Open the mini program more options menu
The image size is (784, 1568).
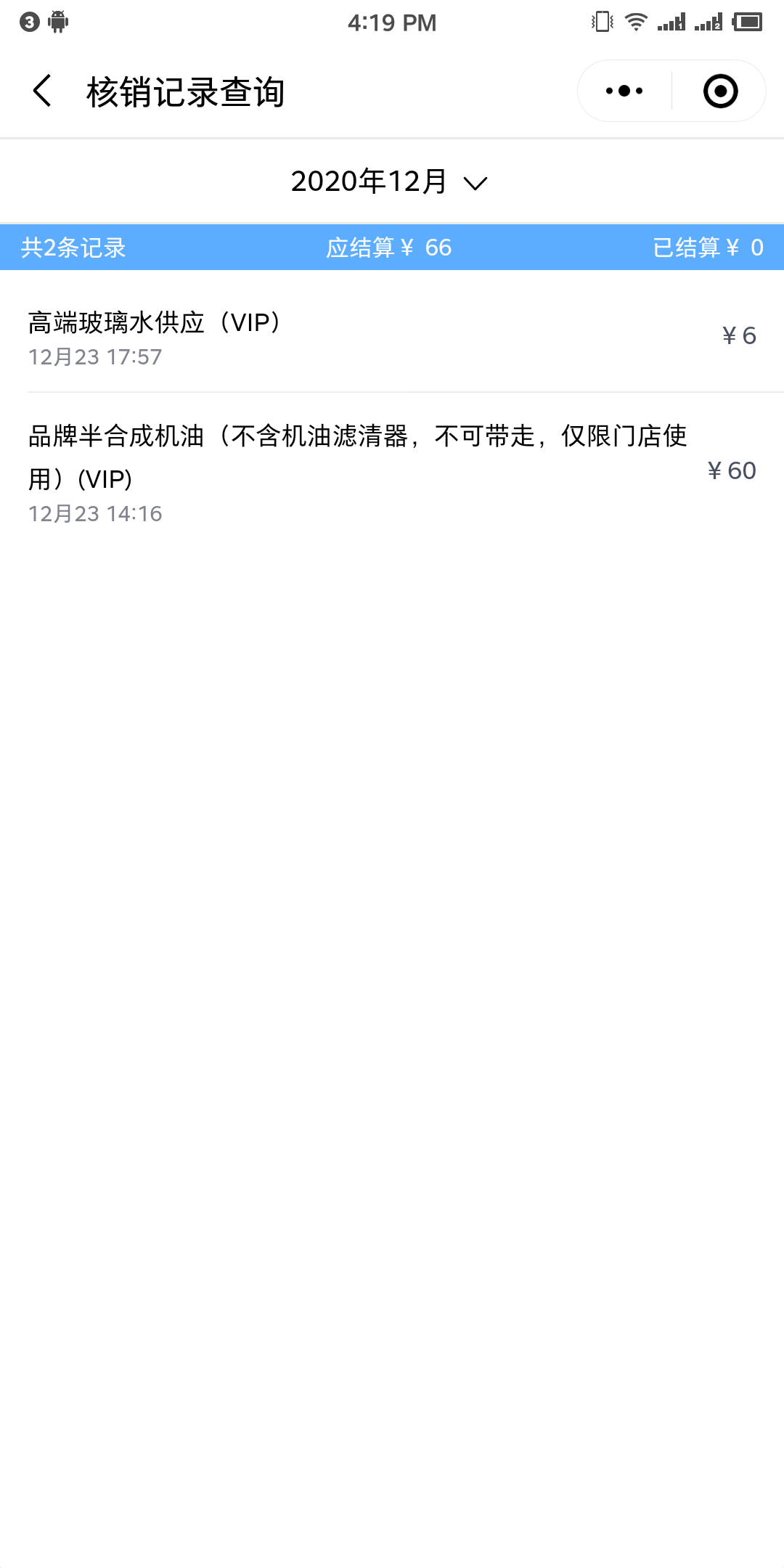624,91
